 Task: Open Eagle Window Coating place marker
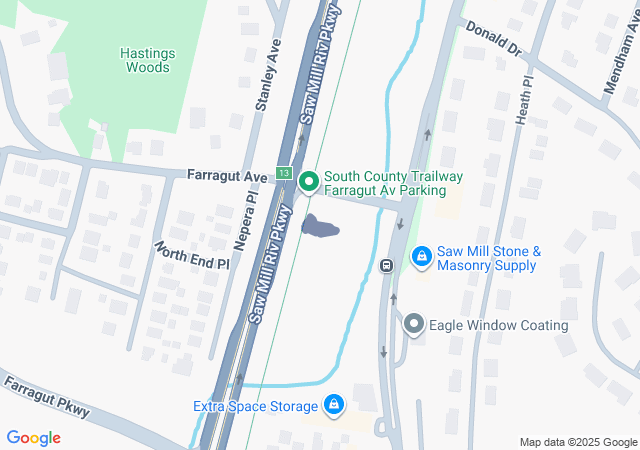414,324
